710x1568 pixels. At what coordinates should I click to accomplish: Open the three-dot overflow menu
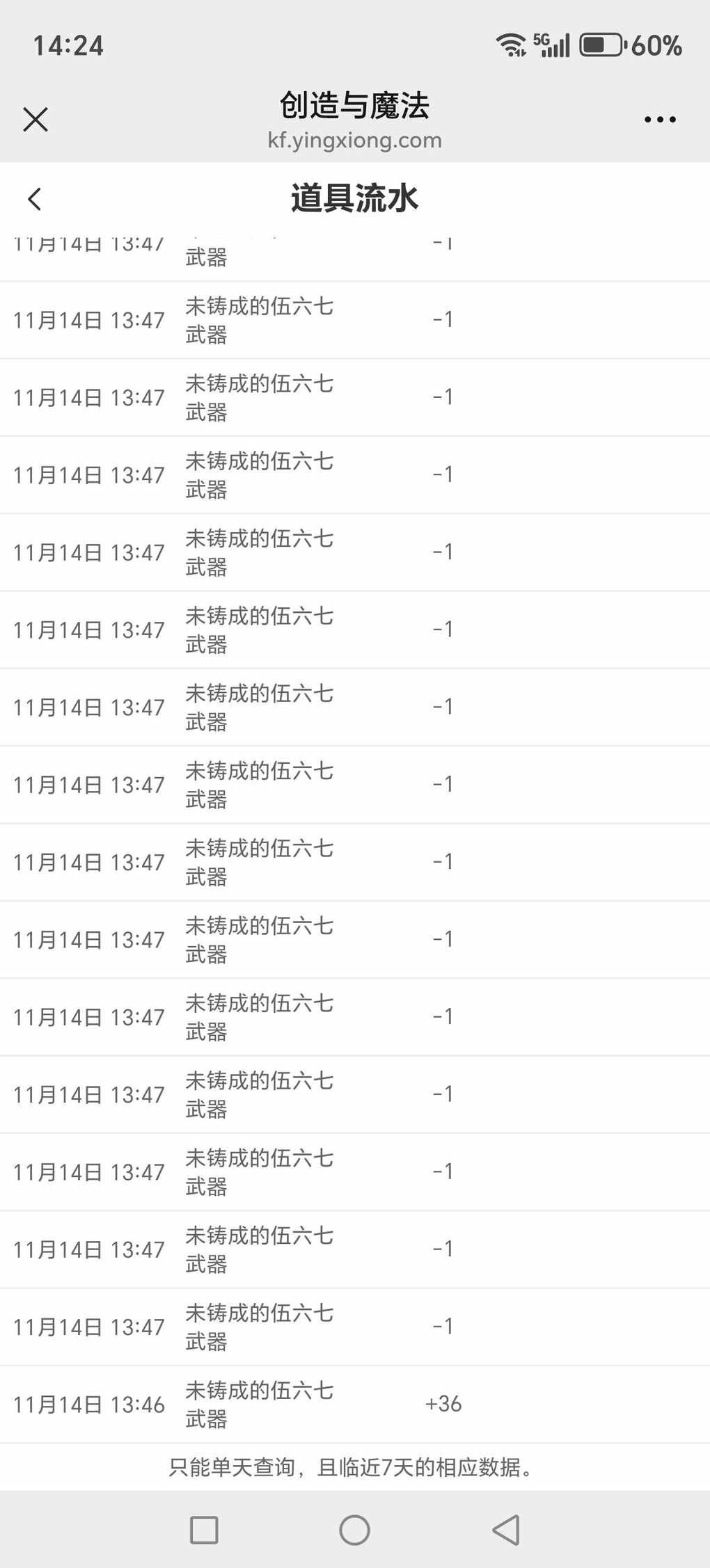click(x=660, y=120)
